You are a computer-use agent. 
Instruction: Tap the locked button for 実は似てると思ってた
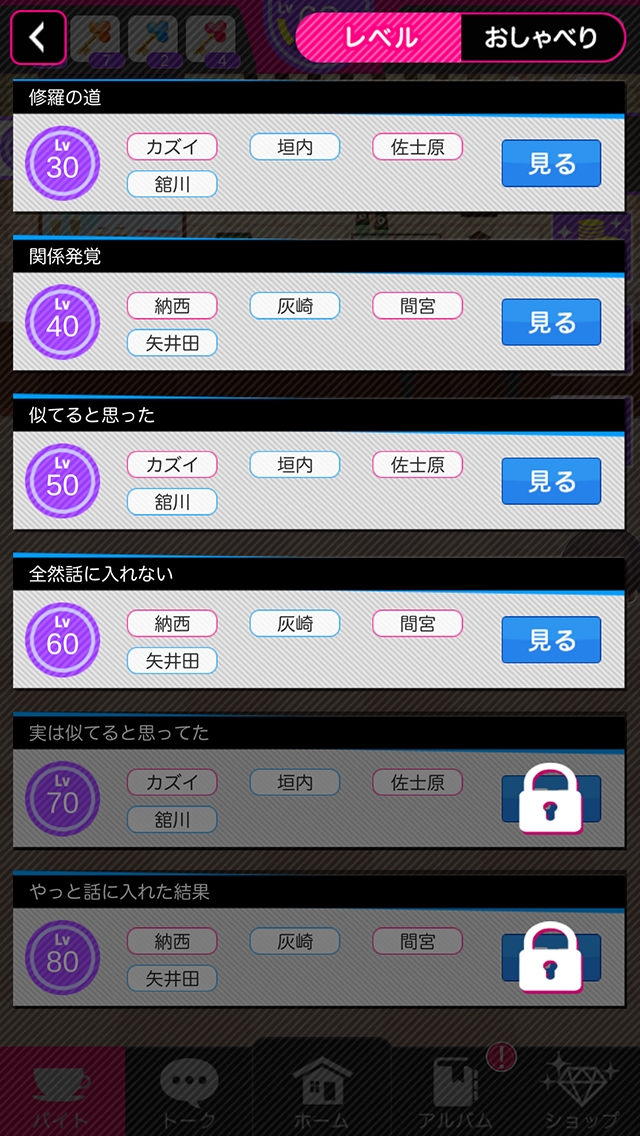pyautogui.click(x=551, y=798)
